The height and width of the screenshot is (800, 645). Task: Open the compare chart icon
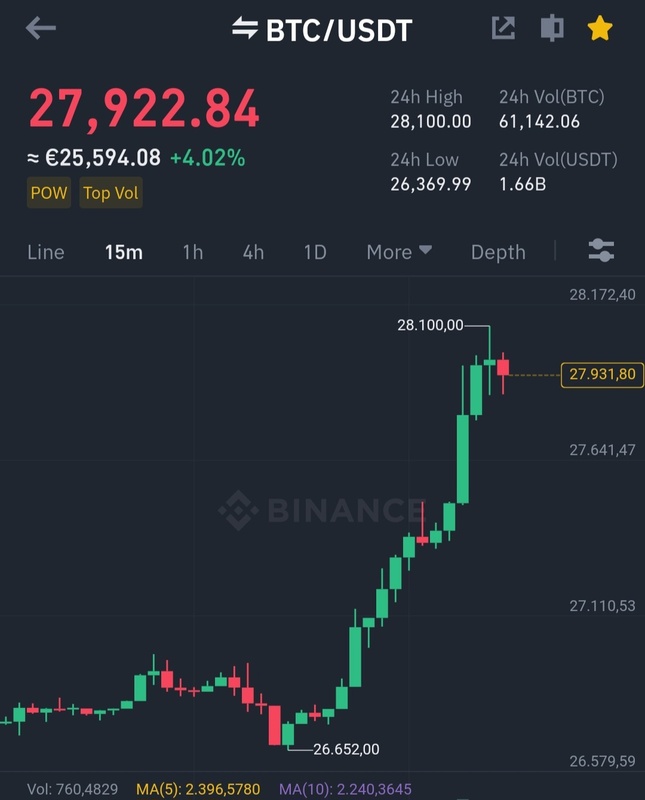pyautogui.click(x=552, y=28)
